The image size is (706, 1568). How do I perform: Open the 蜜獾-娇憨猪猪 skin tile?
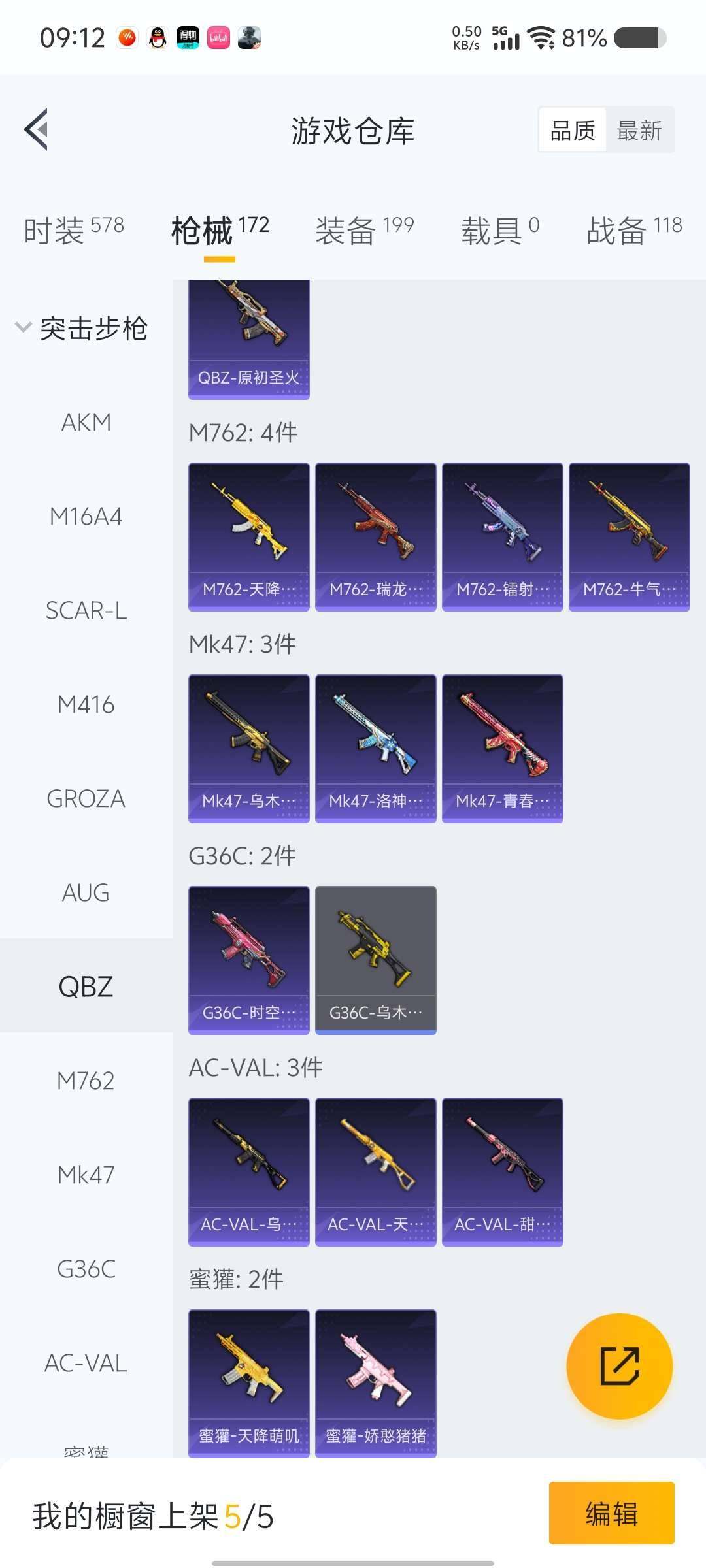tap(375, 1383)
